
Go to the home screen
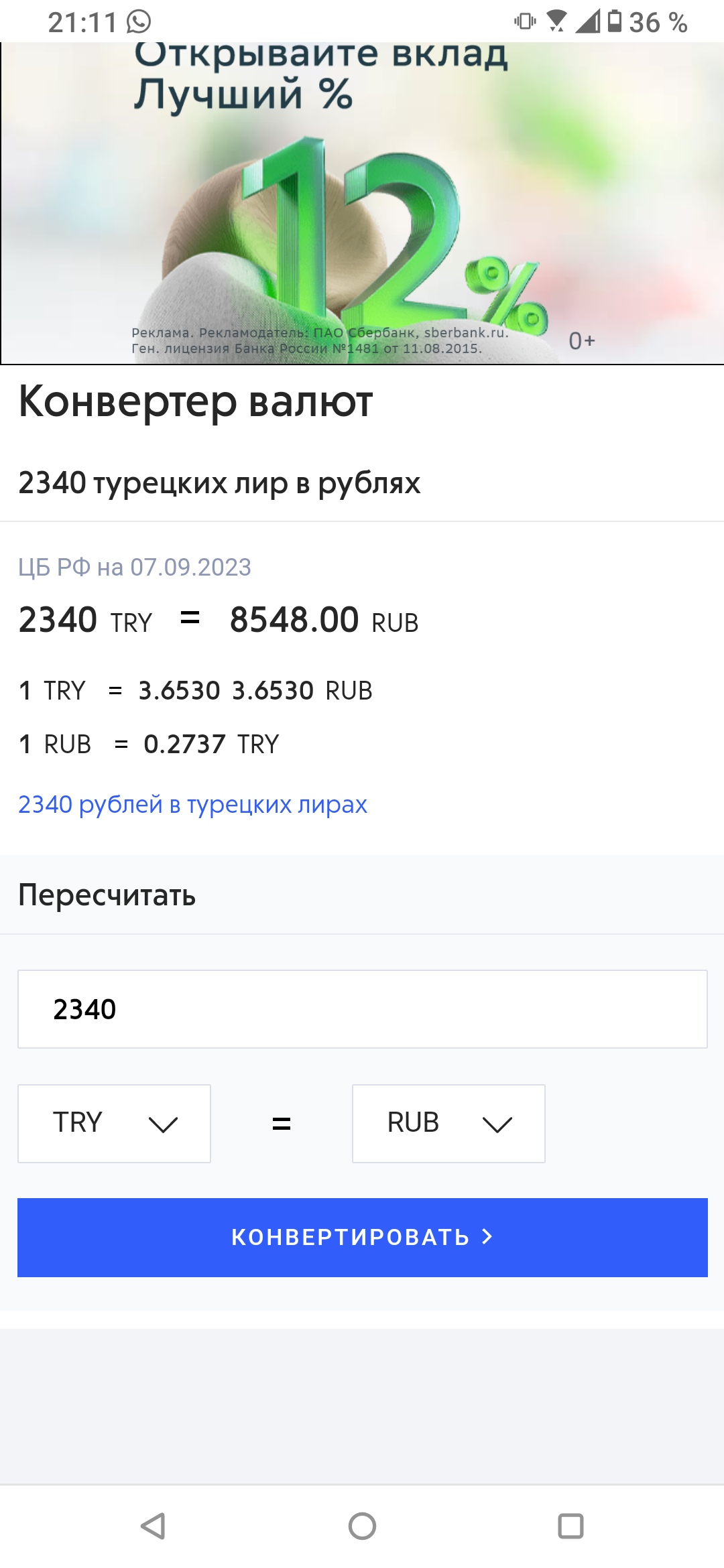point(362,1526)
